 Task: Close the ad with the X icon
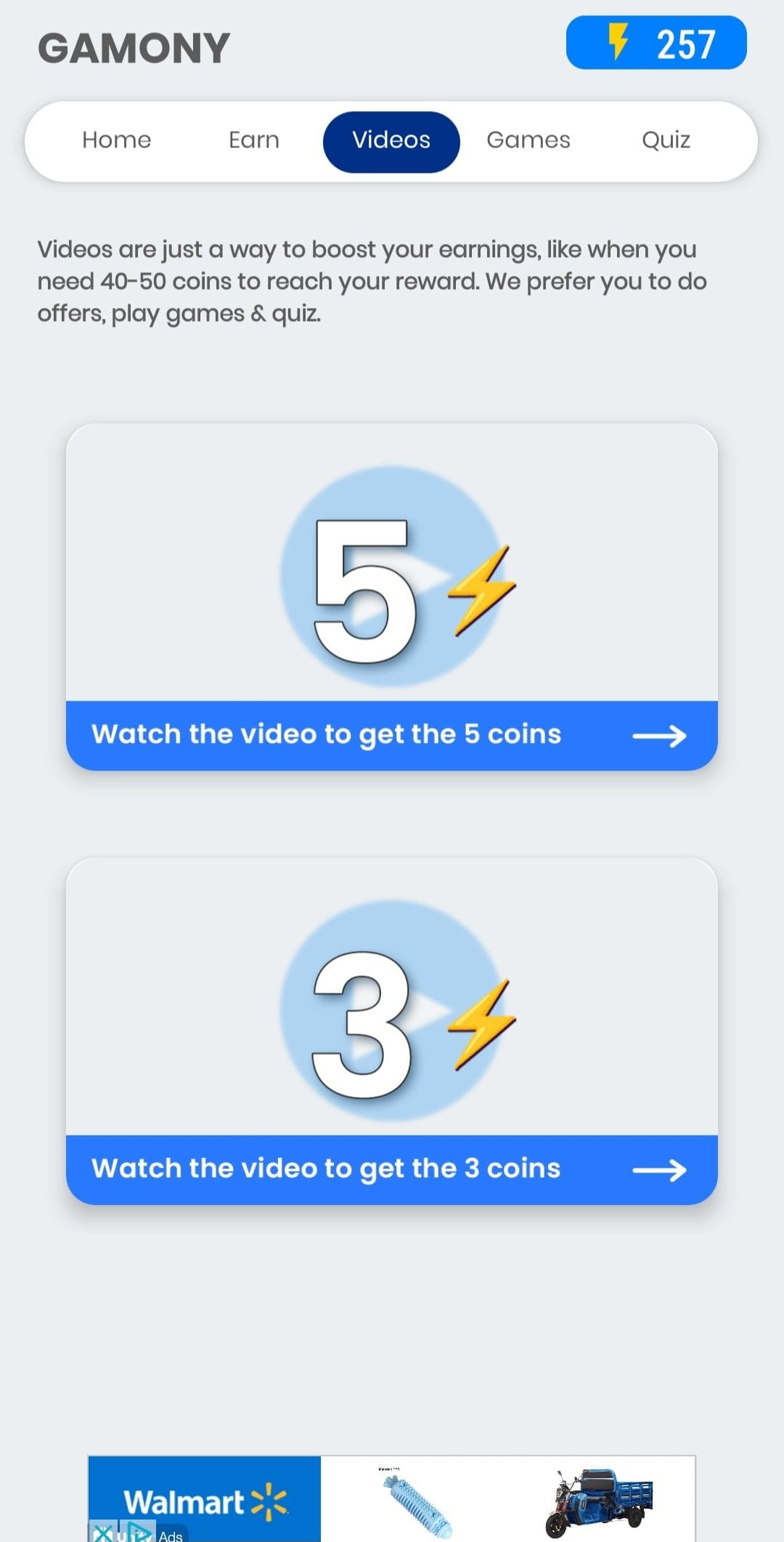tap(102, 1533)
